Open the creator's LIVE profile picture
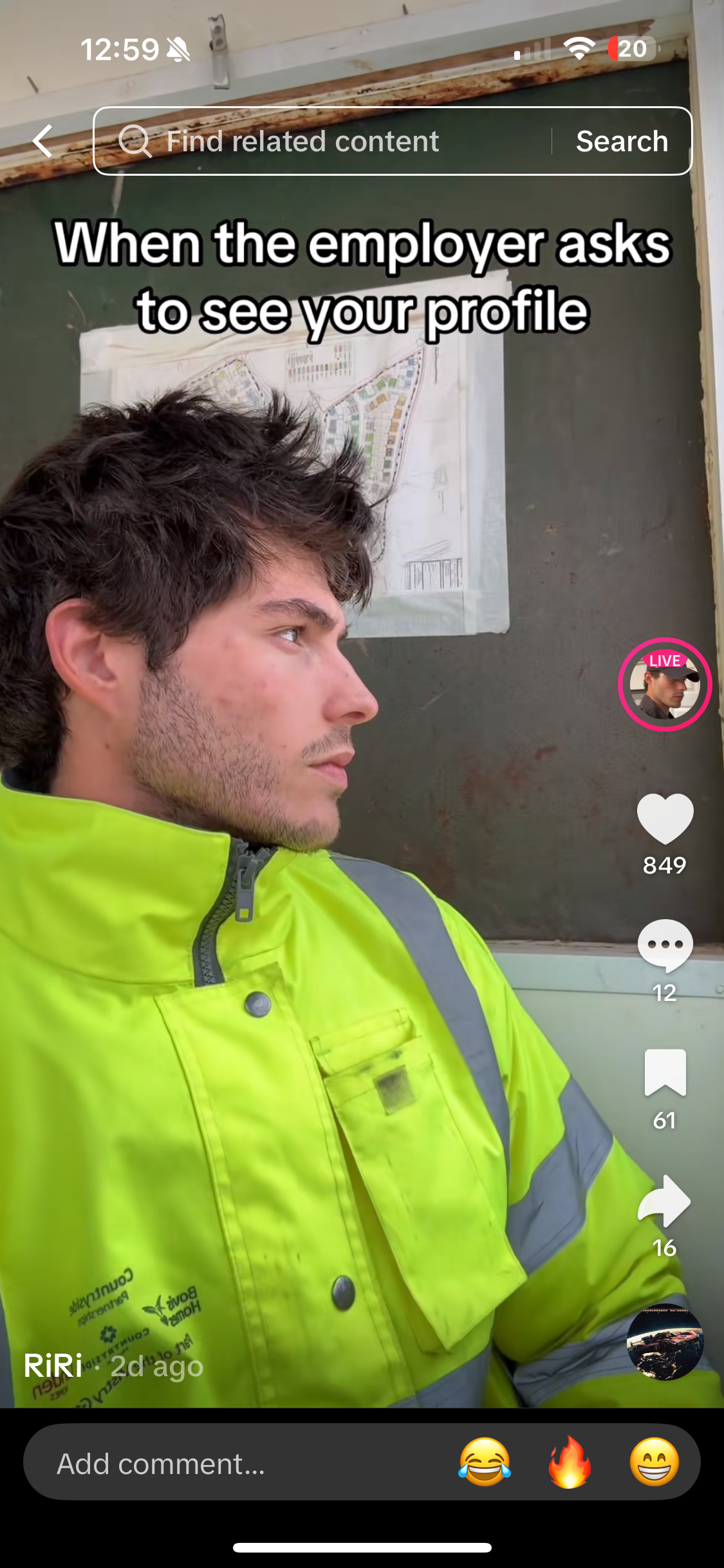Image resolution: width=724 pixels, height=1568 pixels. click(x=664, y=684)
